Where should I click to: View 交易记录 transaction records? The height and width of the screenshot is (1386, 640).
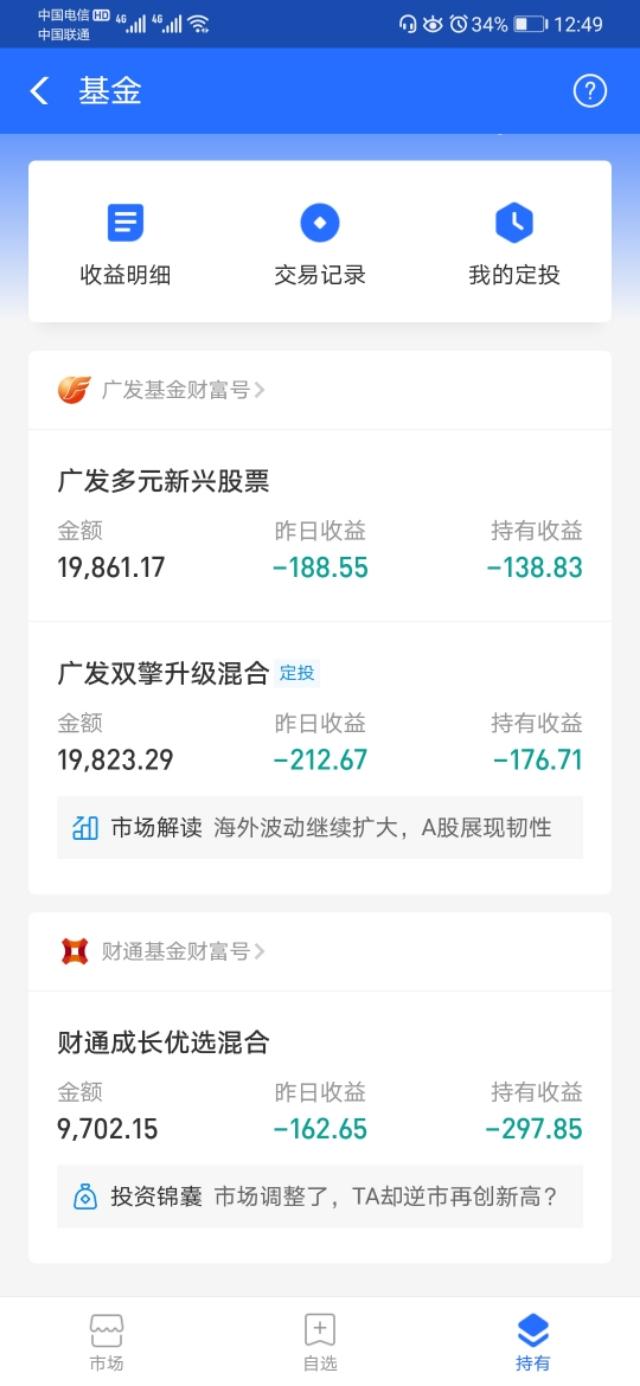click(320, 245)
